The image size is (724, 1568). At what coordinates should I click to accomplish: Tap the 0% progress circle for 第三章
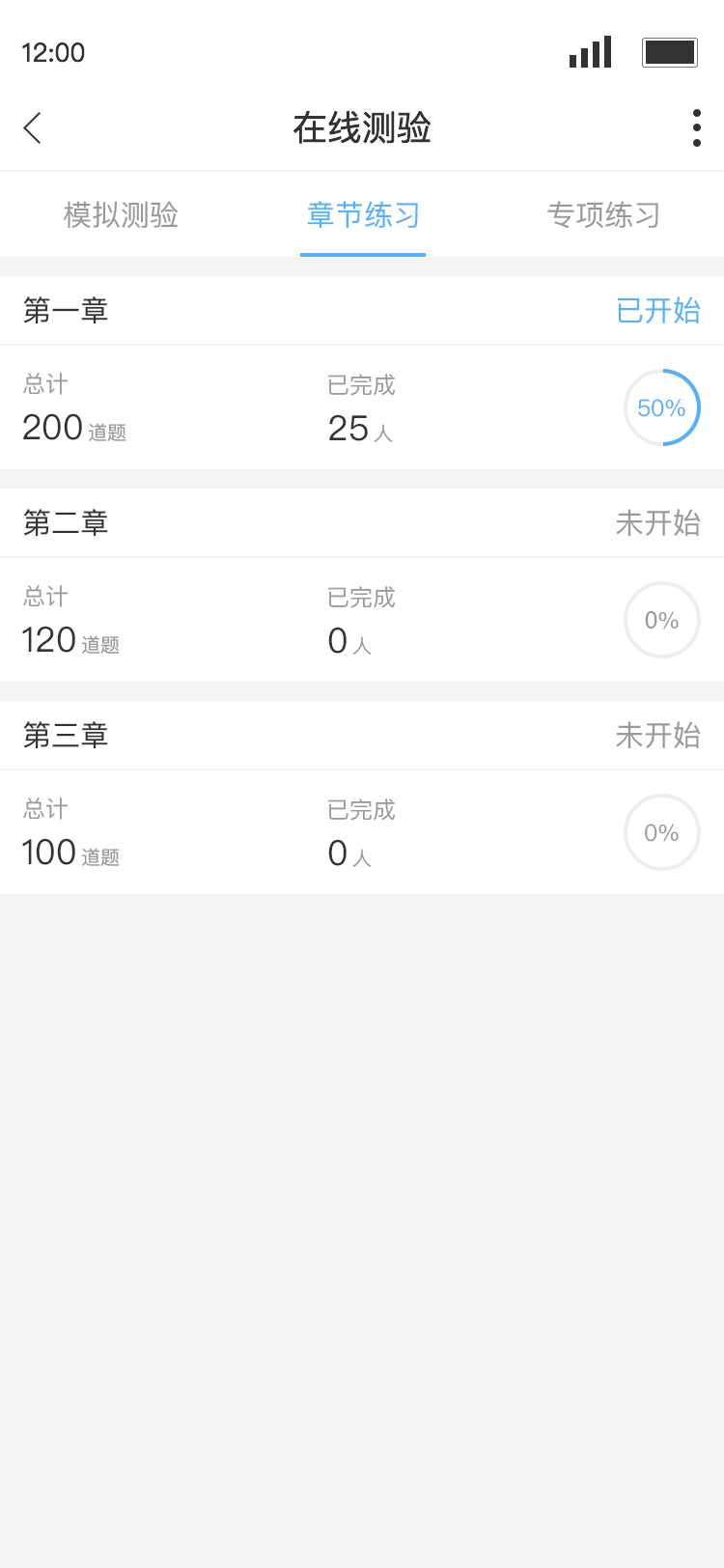click(x=661, y=832)
